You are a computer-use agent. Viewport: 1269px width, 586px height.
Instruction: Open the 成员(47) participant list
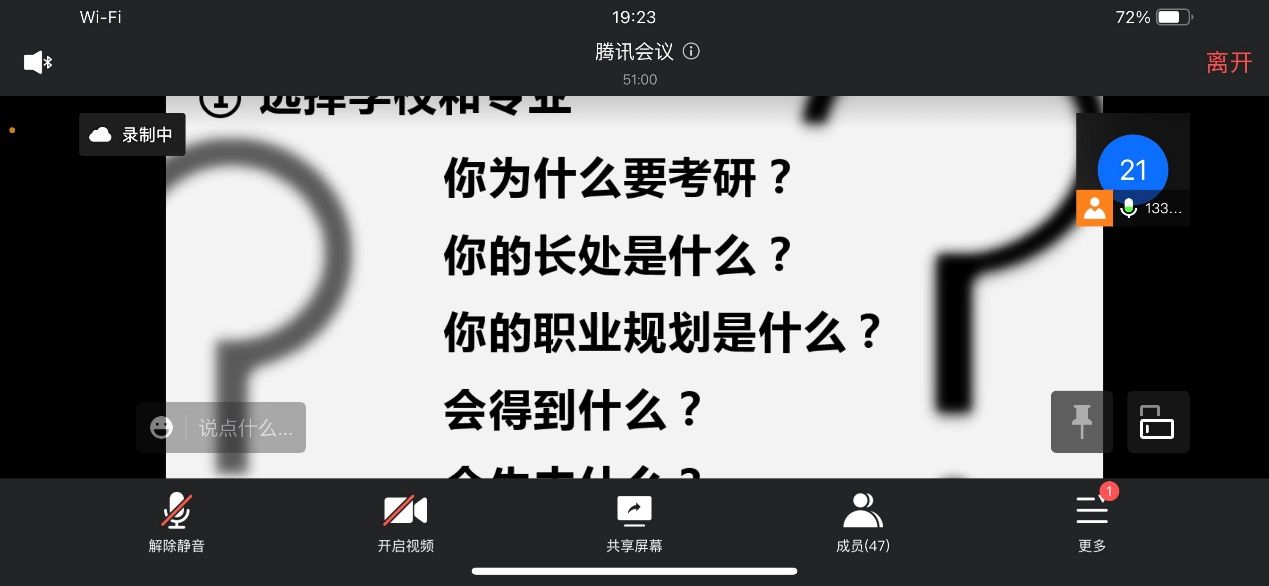tap(862, 522)
